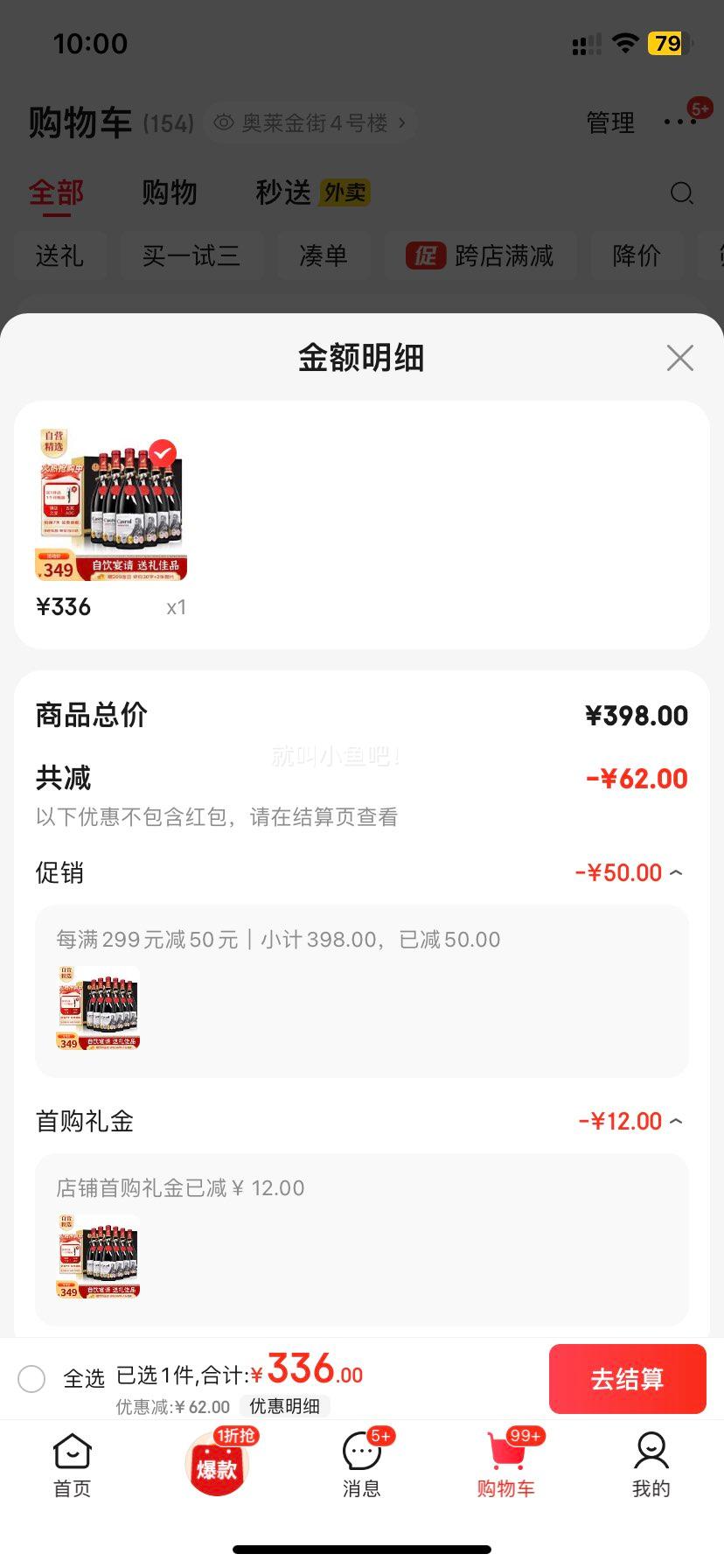Open the search with the magnifier icon
This screenshot has height=1568, width=724.
(681, 192)
